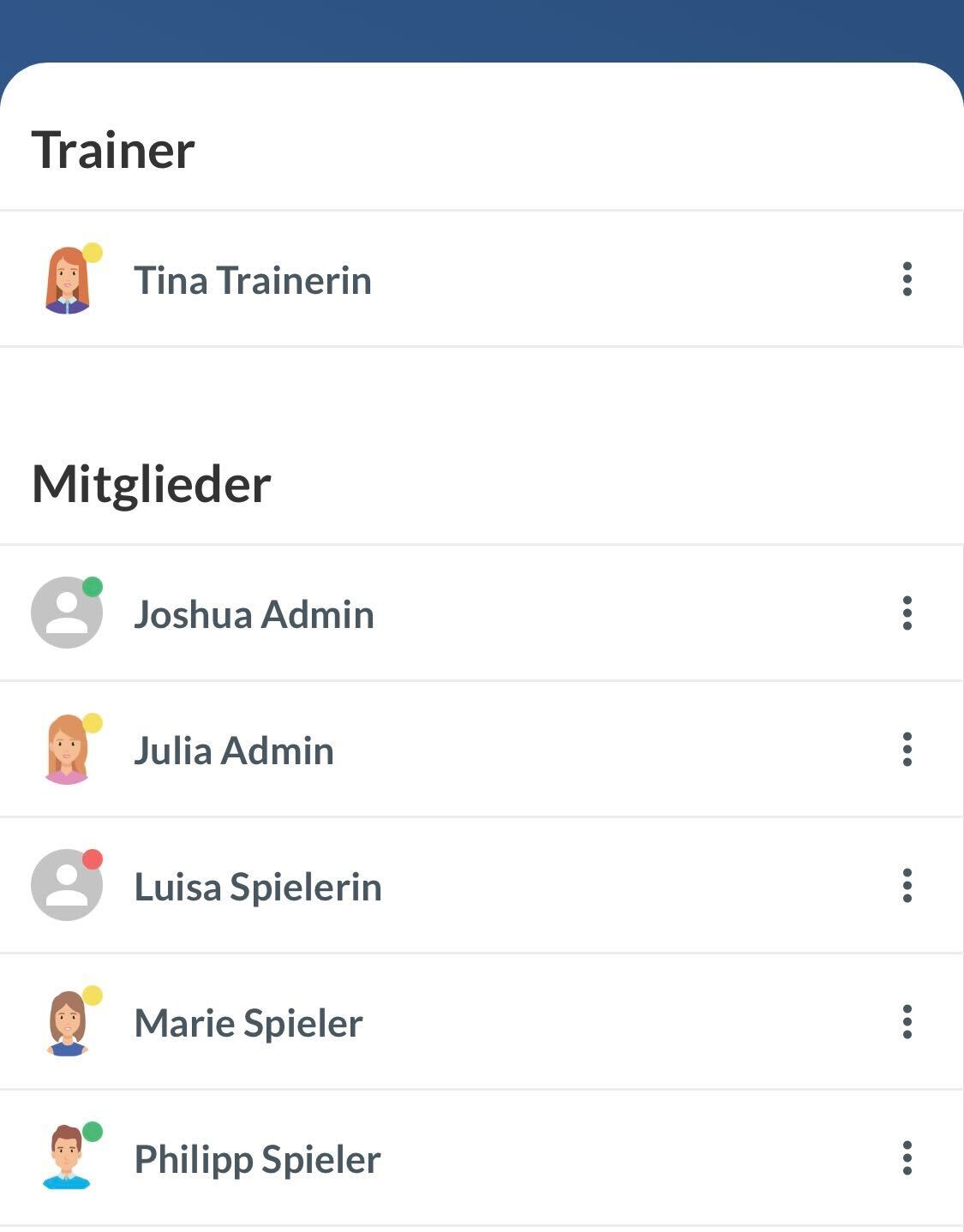Open trainer Tina Trainerin's profile row

pos(253,281)
